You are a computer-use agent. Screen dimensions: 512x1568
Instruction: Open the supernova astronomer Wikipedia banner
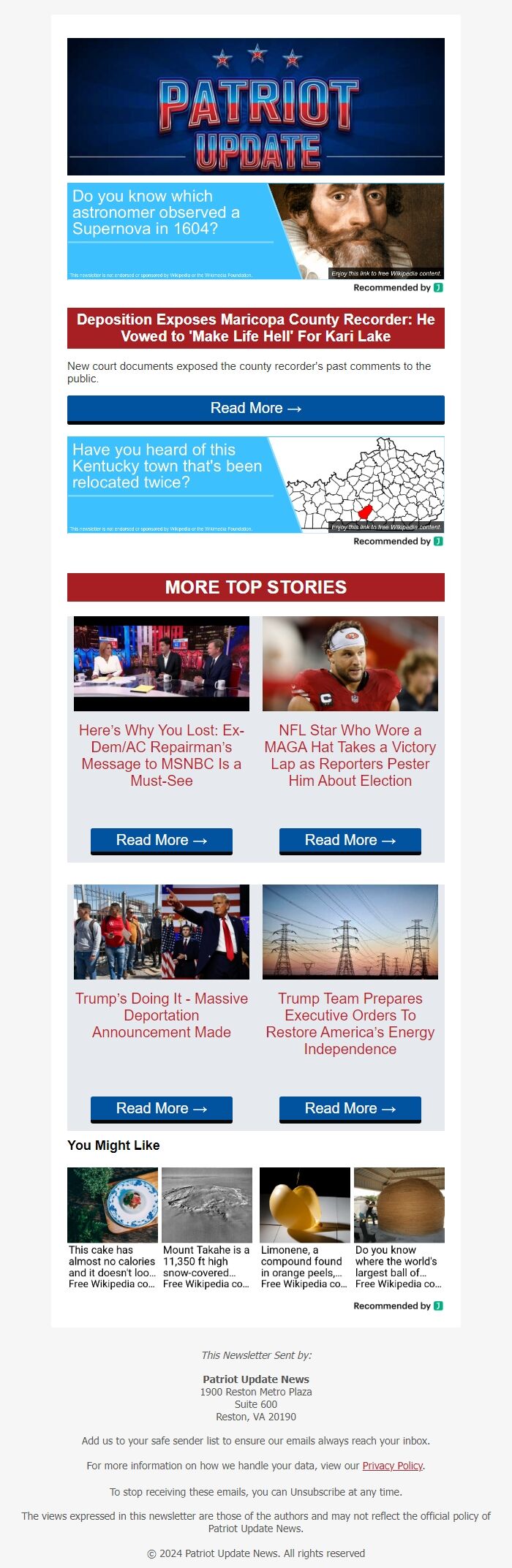pyautogui.click(x=255, y=231)
